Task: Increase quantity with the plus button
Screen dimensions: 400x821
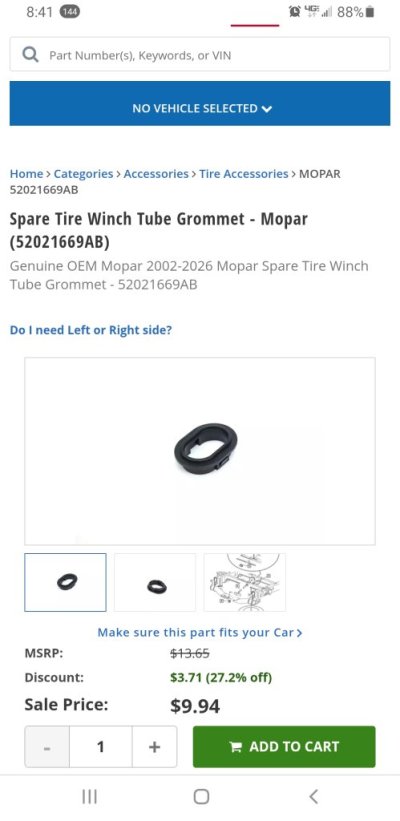Action: tap(154, 747)
